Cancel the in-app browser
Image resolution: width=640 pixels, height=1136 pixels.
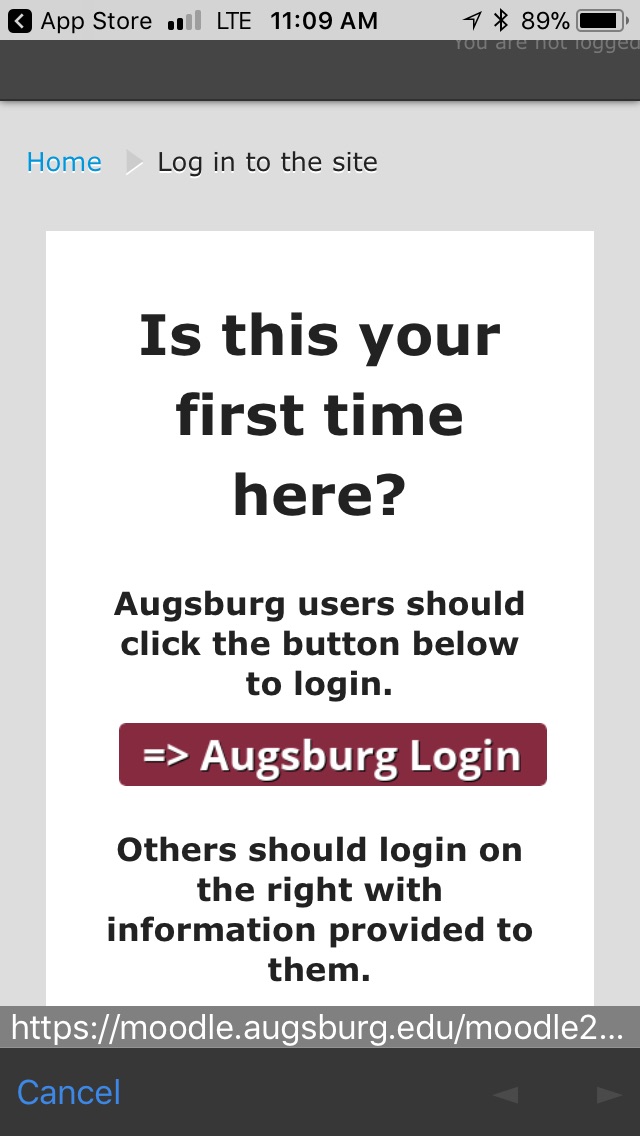pos(69,1092)
